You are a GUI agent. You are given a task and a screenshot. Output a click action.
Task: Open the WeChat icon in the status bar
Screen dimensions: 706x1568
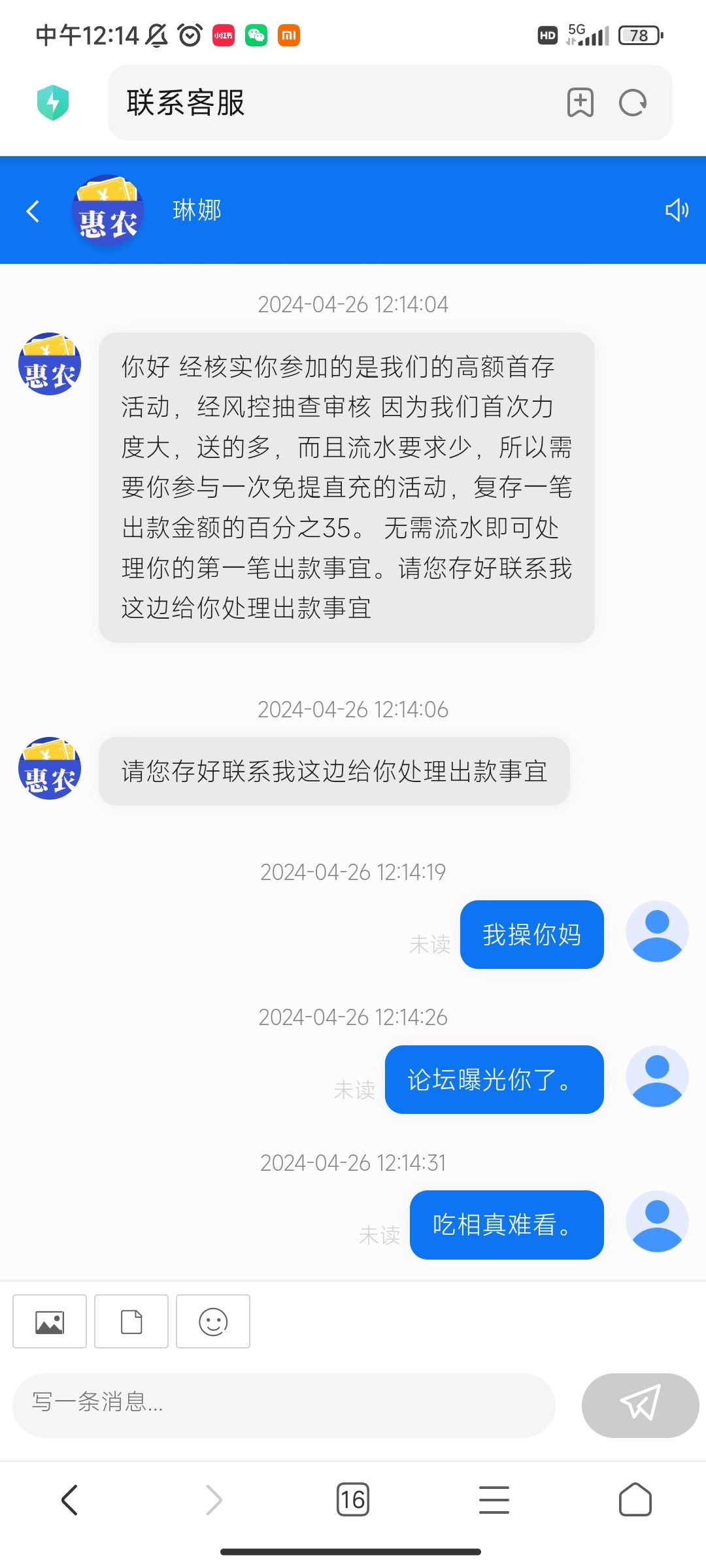tap(255, 35)
